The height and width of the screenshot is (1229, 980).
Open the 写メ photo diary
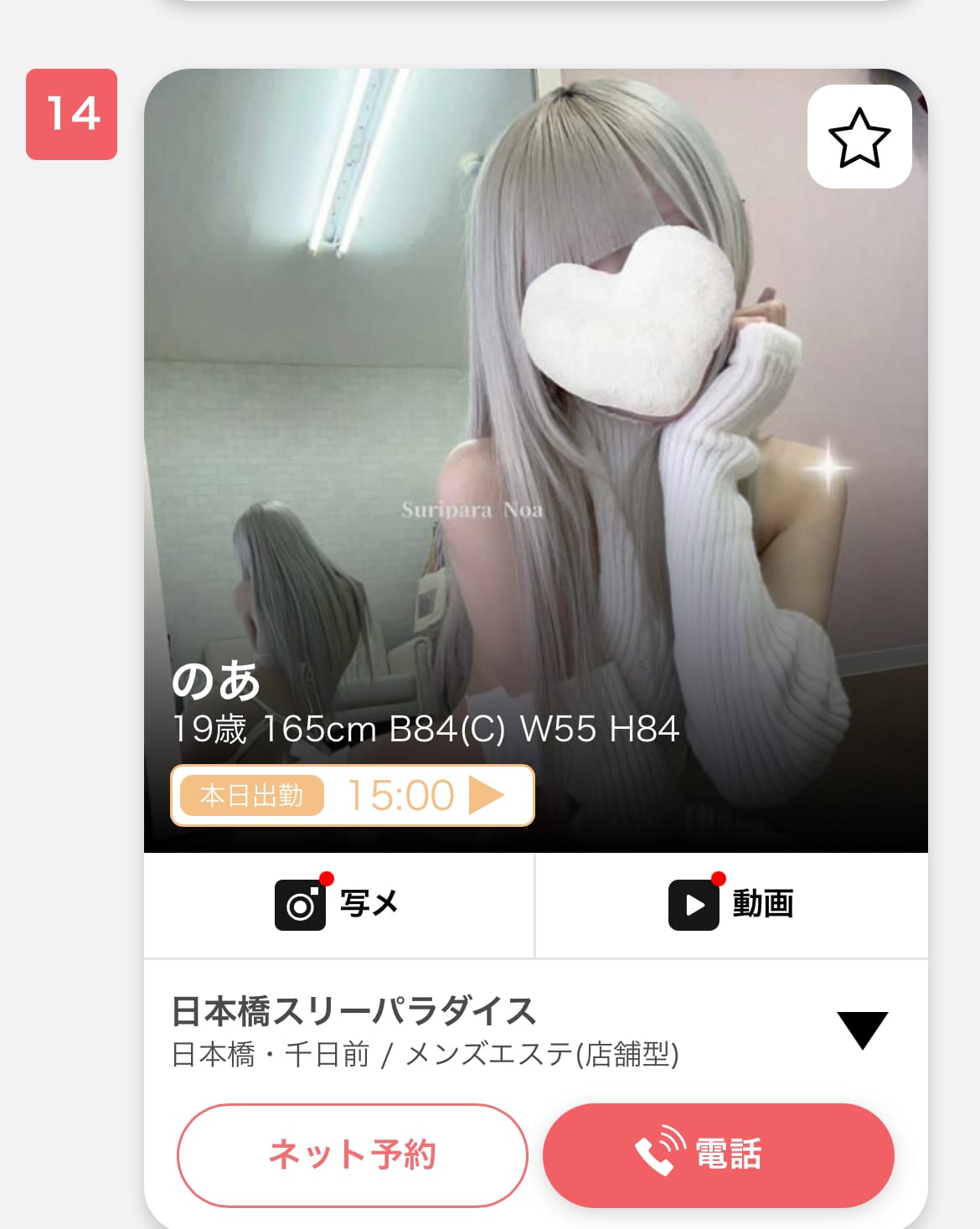click(x=338, y=905)
